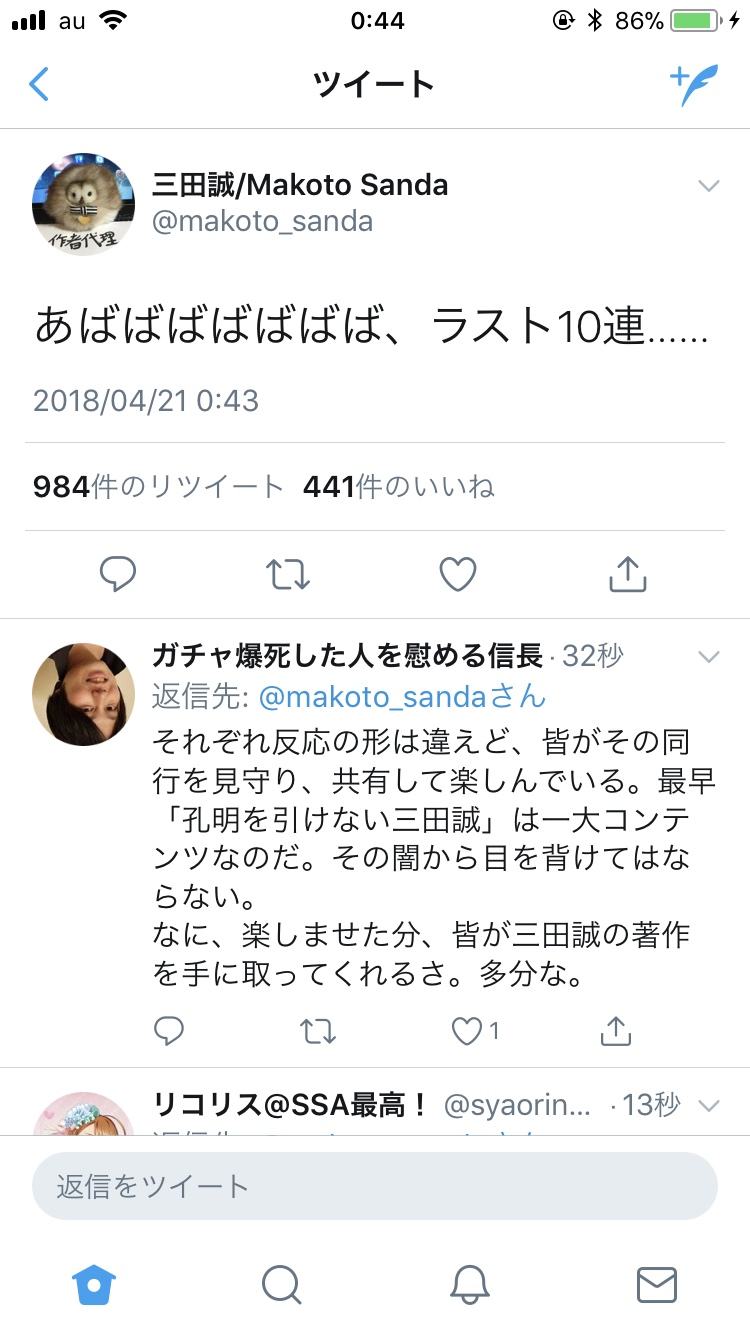The image size is (750, 1334).
Task: Switch to the Search tab
Action: 281,1284
